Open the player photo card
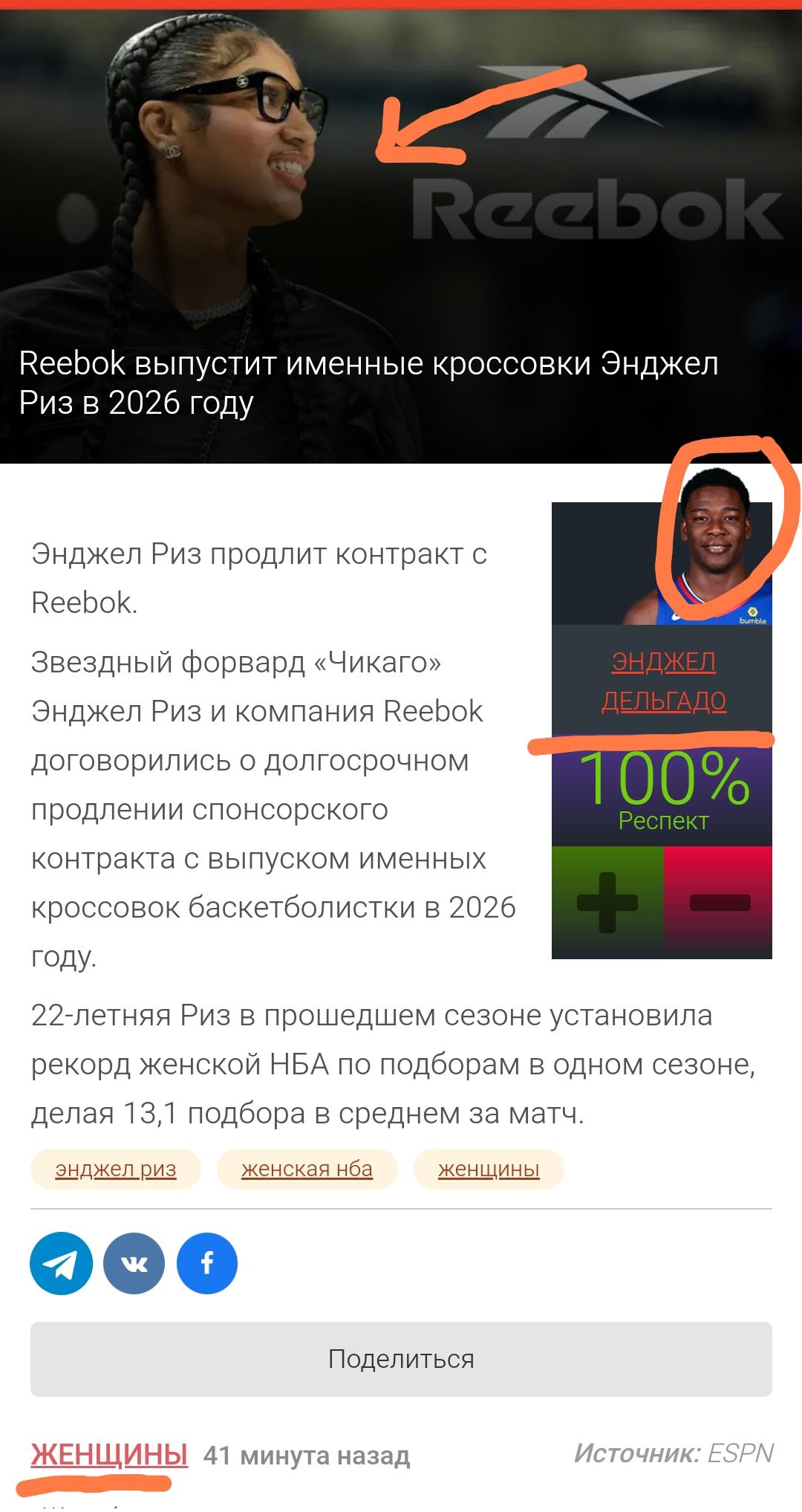This screenshot has width=802, height=1512. coord(662,563)
